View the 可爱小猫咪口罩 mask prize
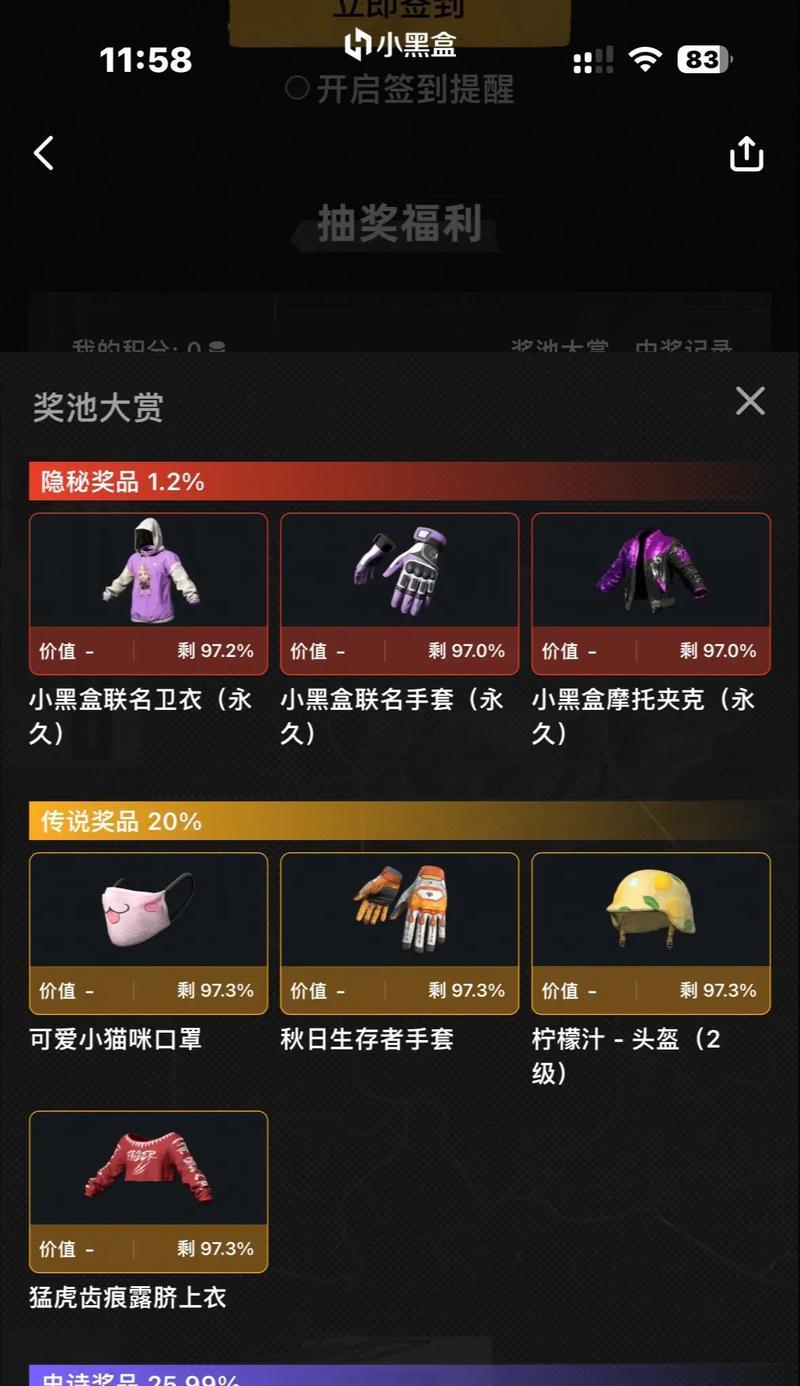800x1386 pixels. 149,934
